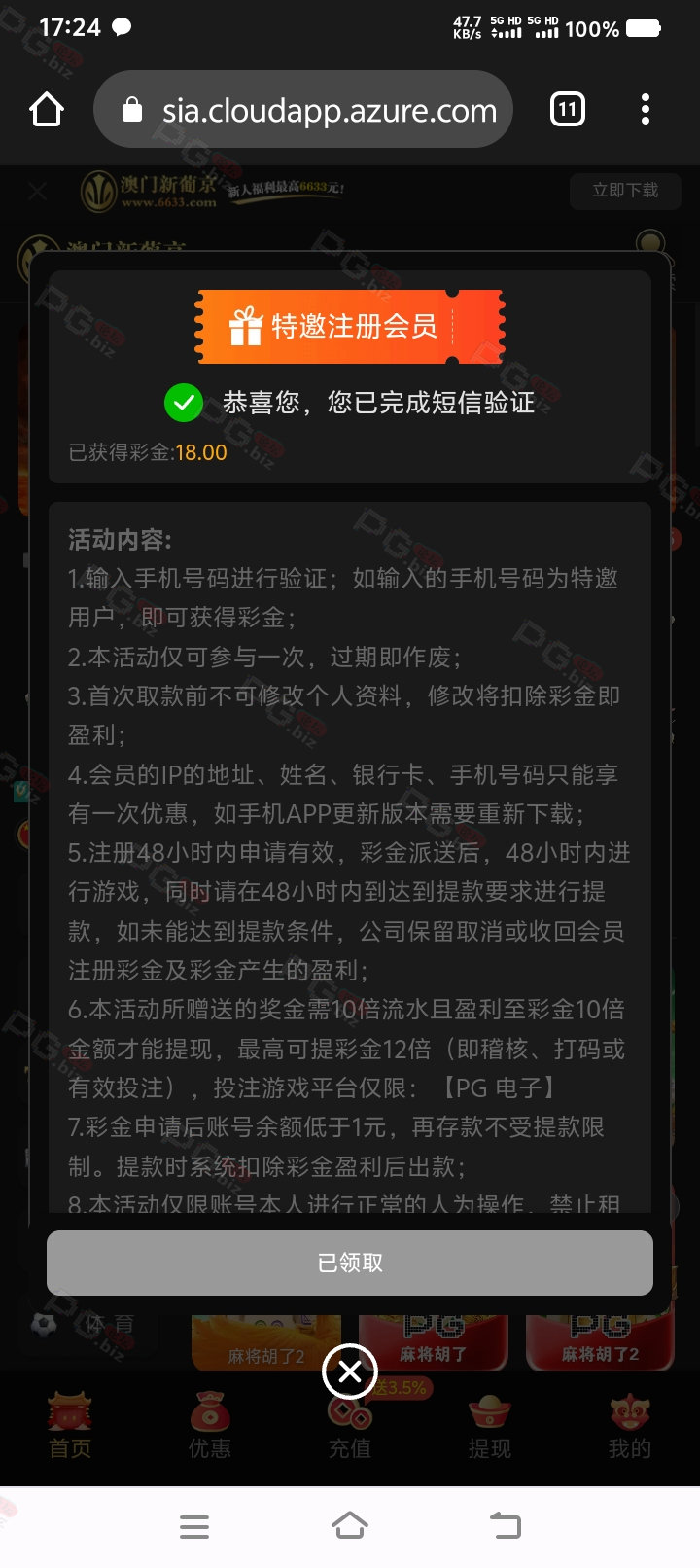Close the promotion dialog with the X

pyautogui.click(x=350, y=1372)
